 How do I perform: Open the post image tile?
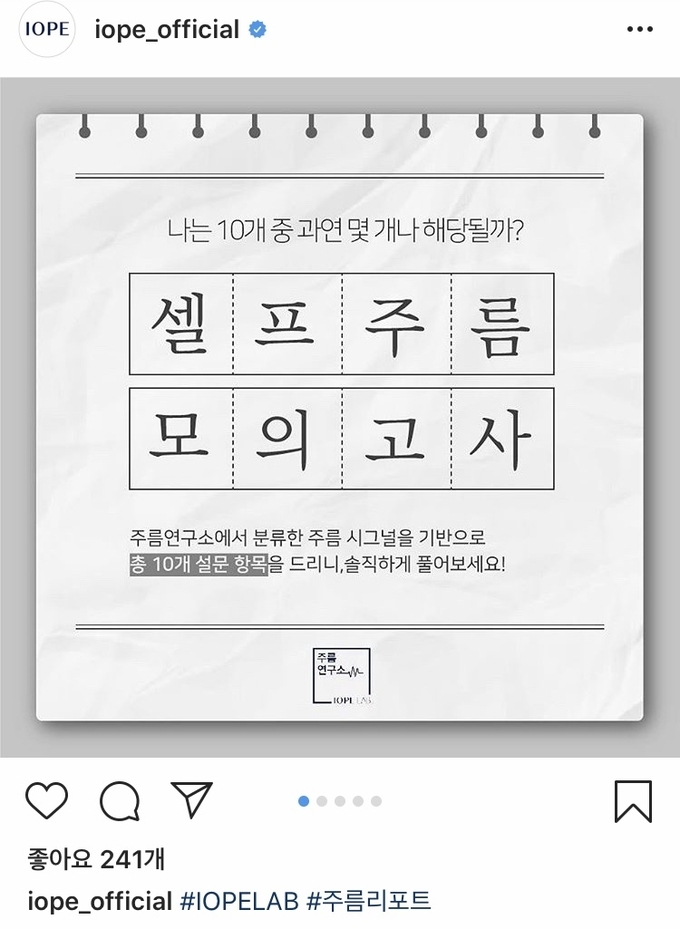(340, 418)
